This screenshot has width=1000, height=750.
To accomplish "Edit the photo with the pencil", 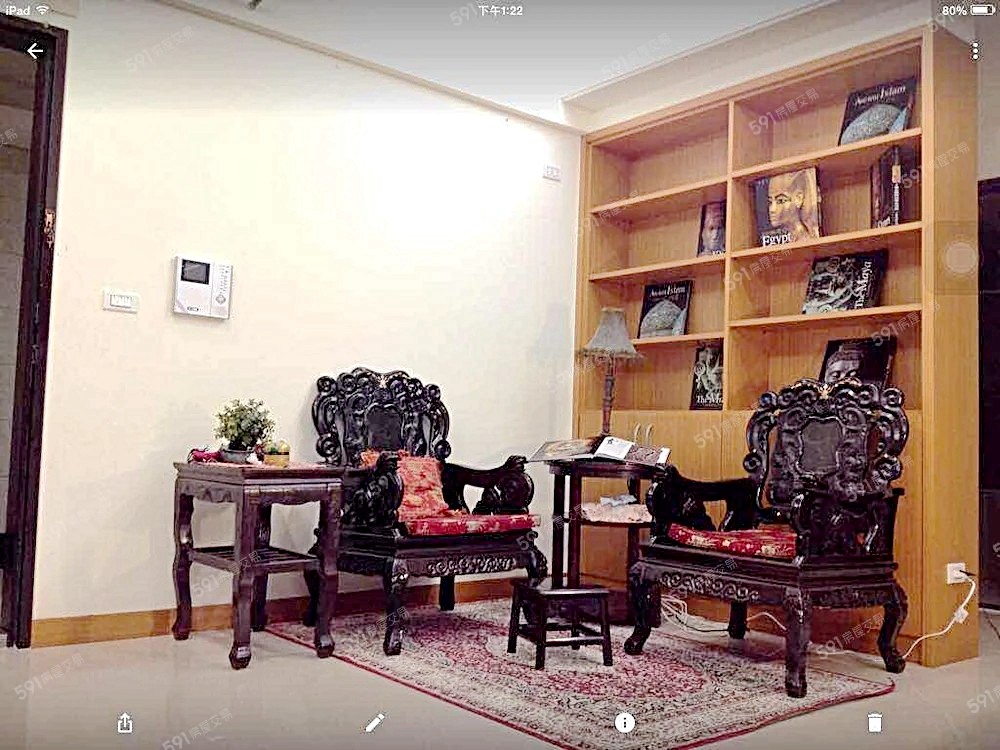I will pyautogui.click(x=375, y=722).
